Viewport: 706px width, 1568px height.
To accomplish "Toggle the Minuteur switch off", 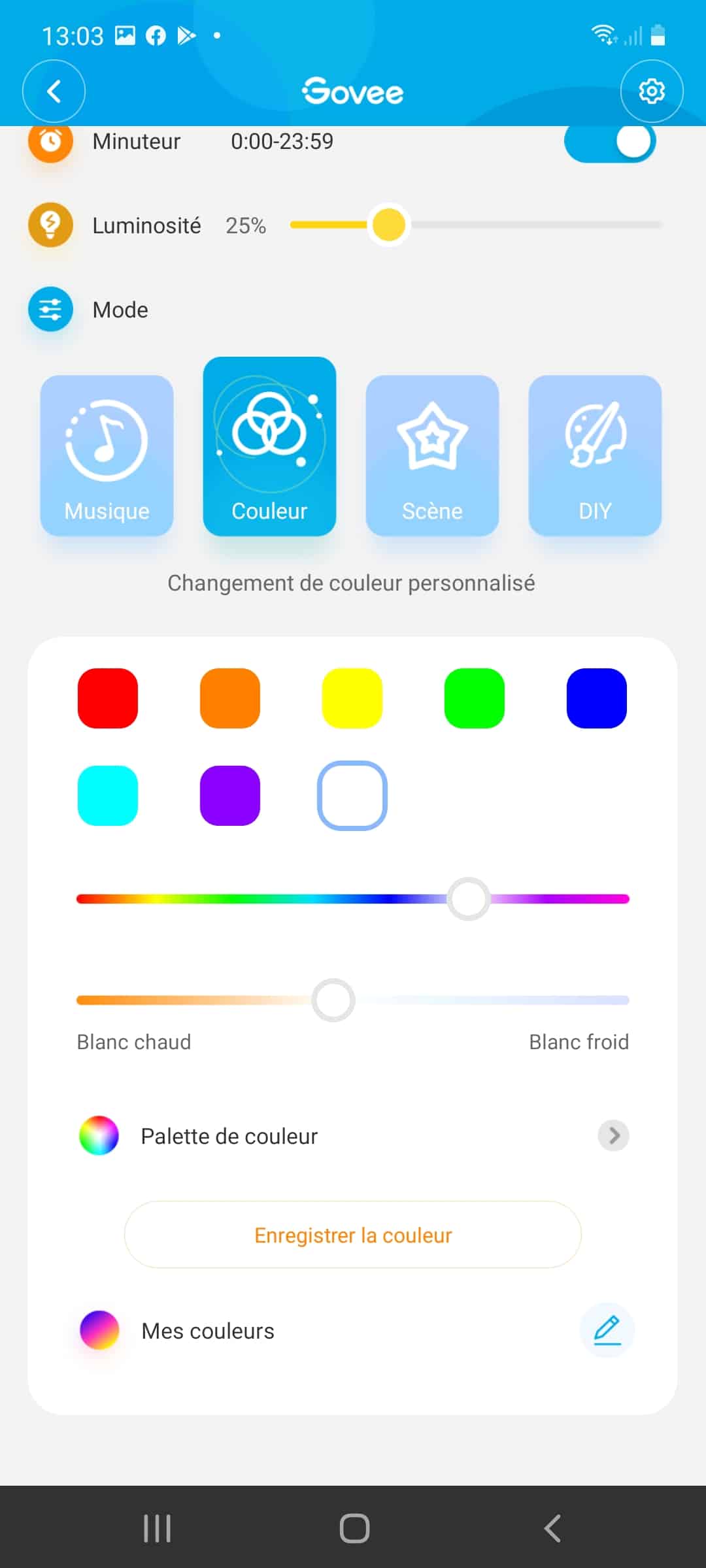I will pos(610,141).
